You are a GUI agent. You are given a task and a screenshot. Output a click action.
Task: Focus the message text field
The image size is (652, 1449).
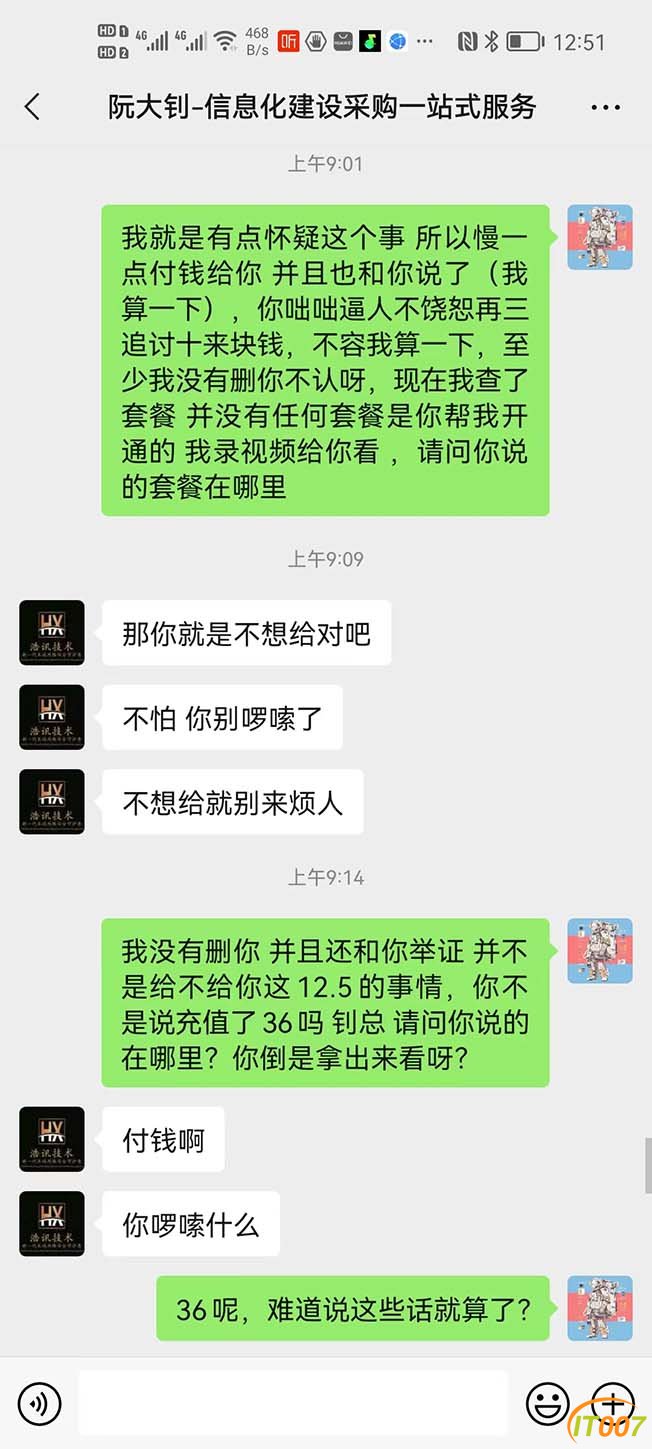(292, 1403)
